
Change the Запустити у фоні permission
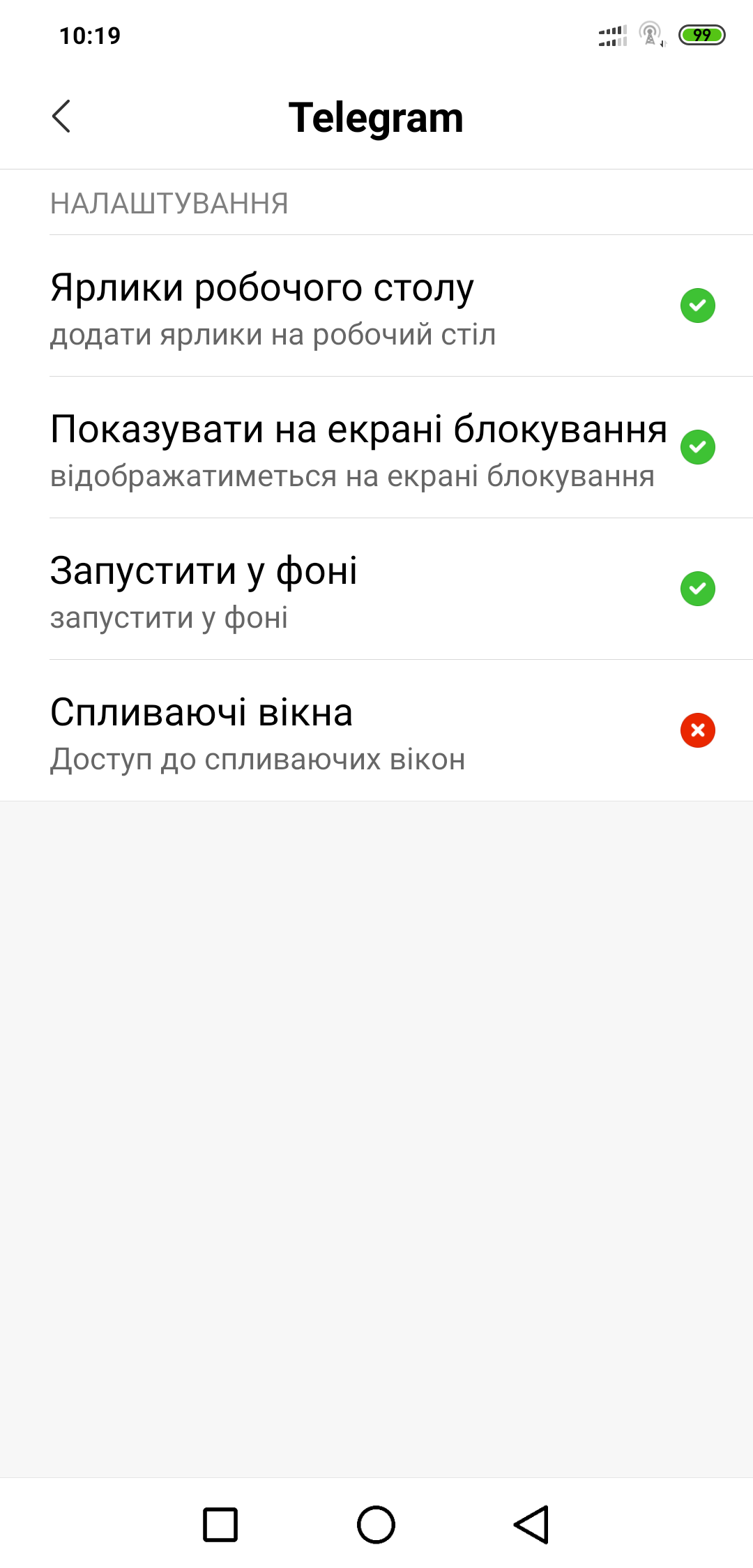pos(376,589)
